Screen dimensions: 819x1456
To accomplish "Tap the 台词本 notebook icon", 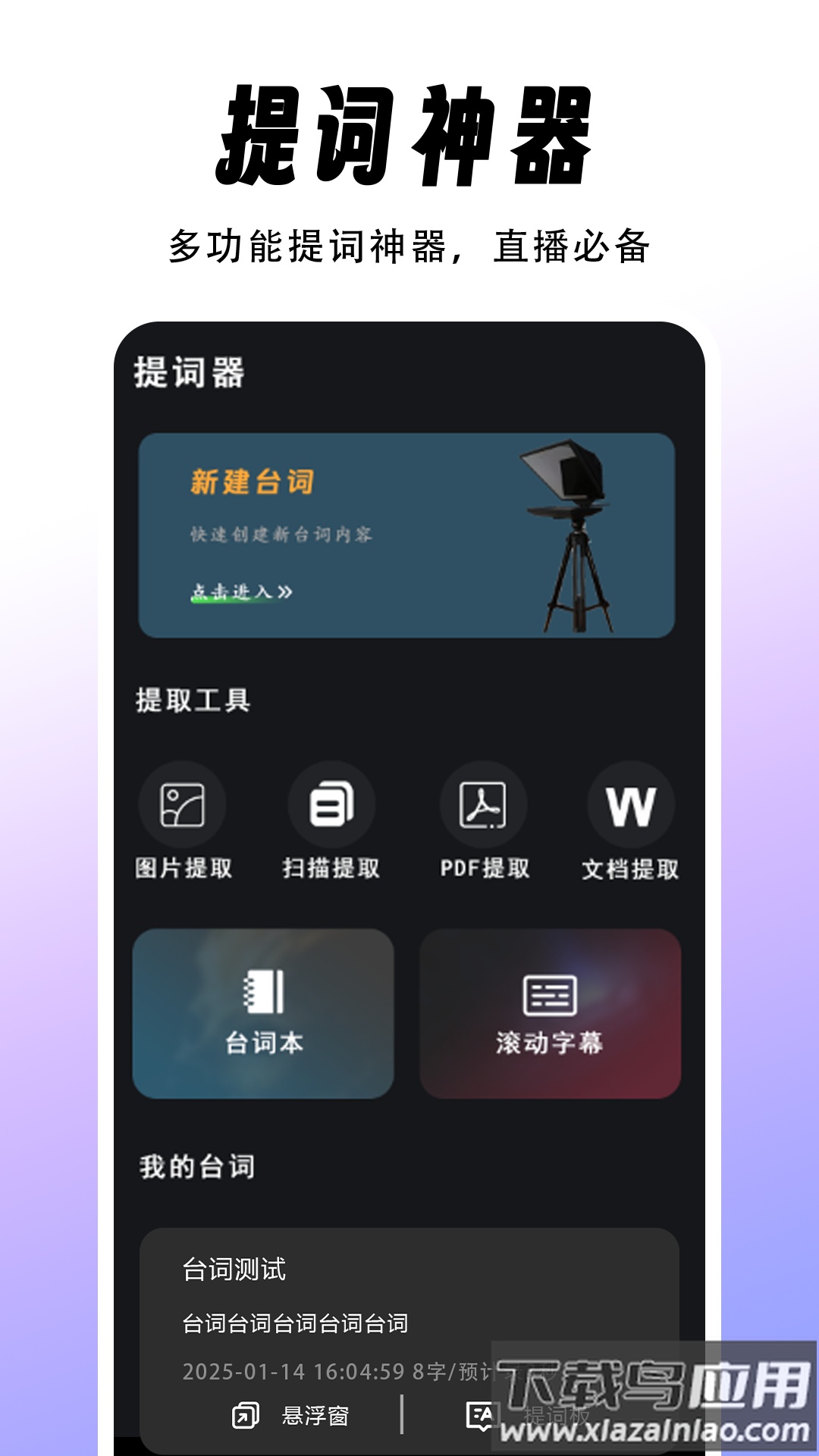I will [x=264, y=990].
